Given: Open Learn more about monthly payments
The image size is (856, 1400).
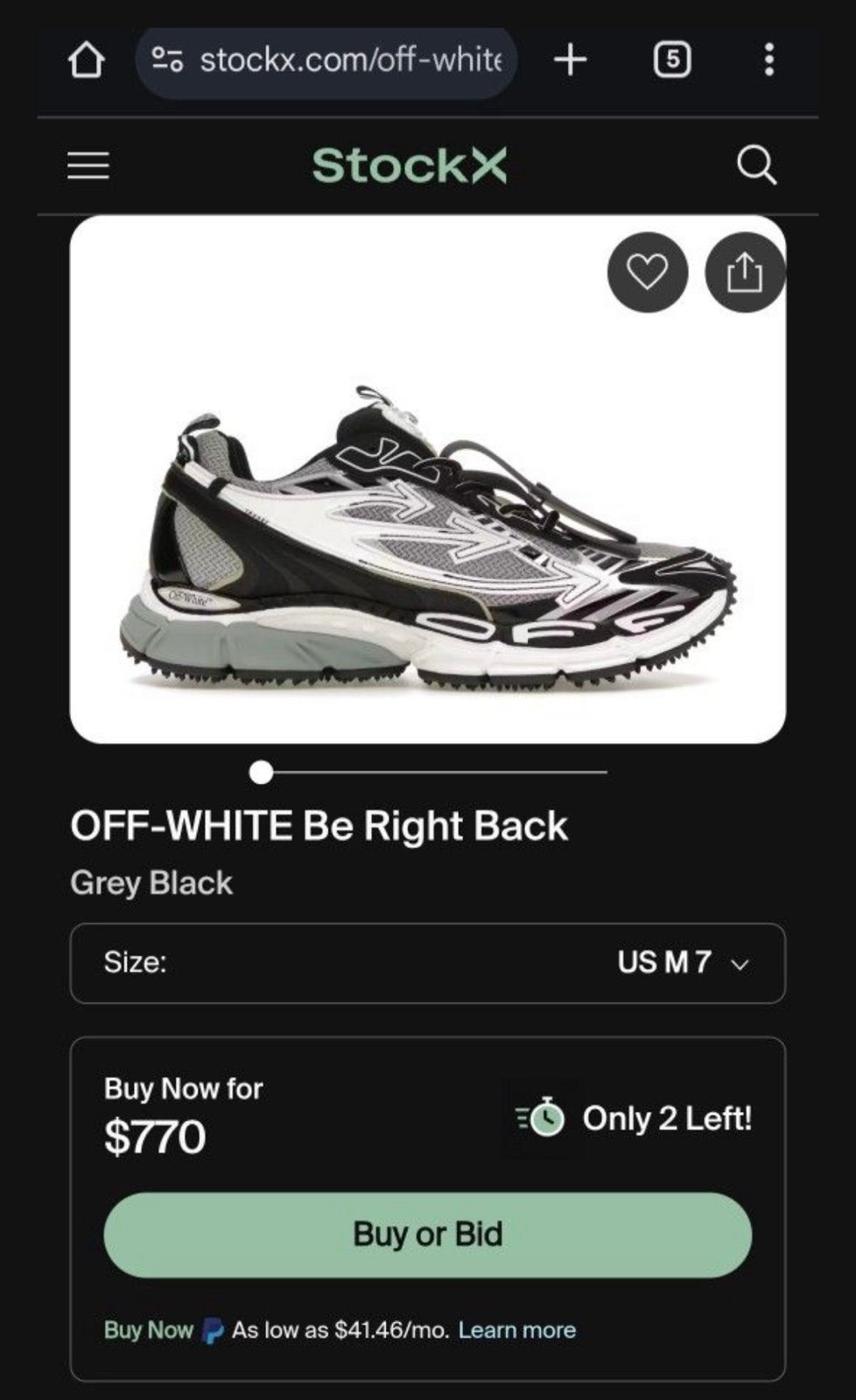Looking at the screenshot, I should point(517,1330).
